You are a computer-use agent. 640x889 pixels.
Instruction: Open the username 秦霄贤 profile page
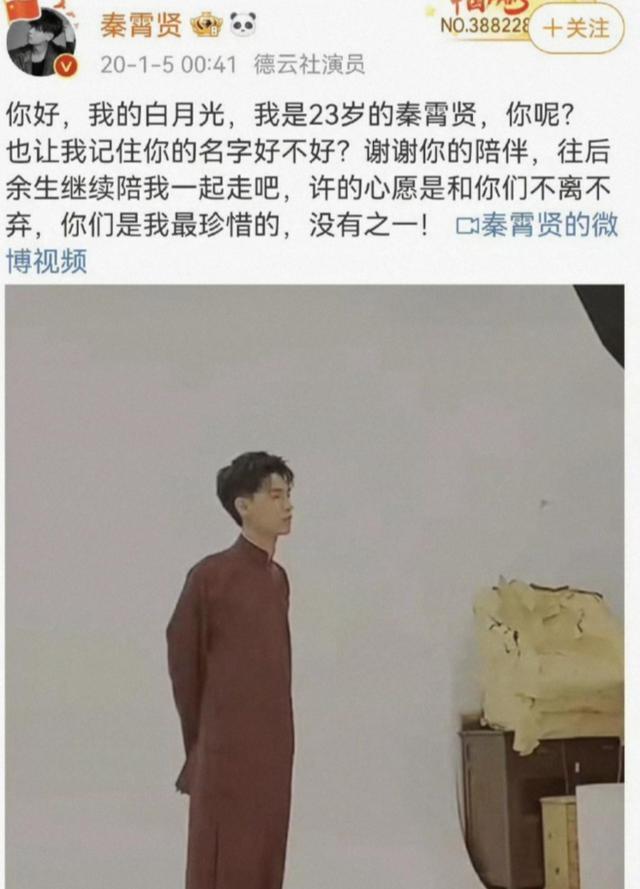coord(141,24)
